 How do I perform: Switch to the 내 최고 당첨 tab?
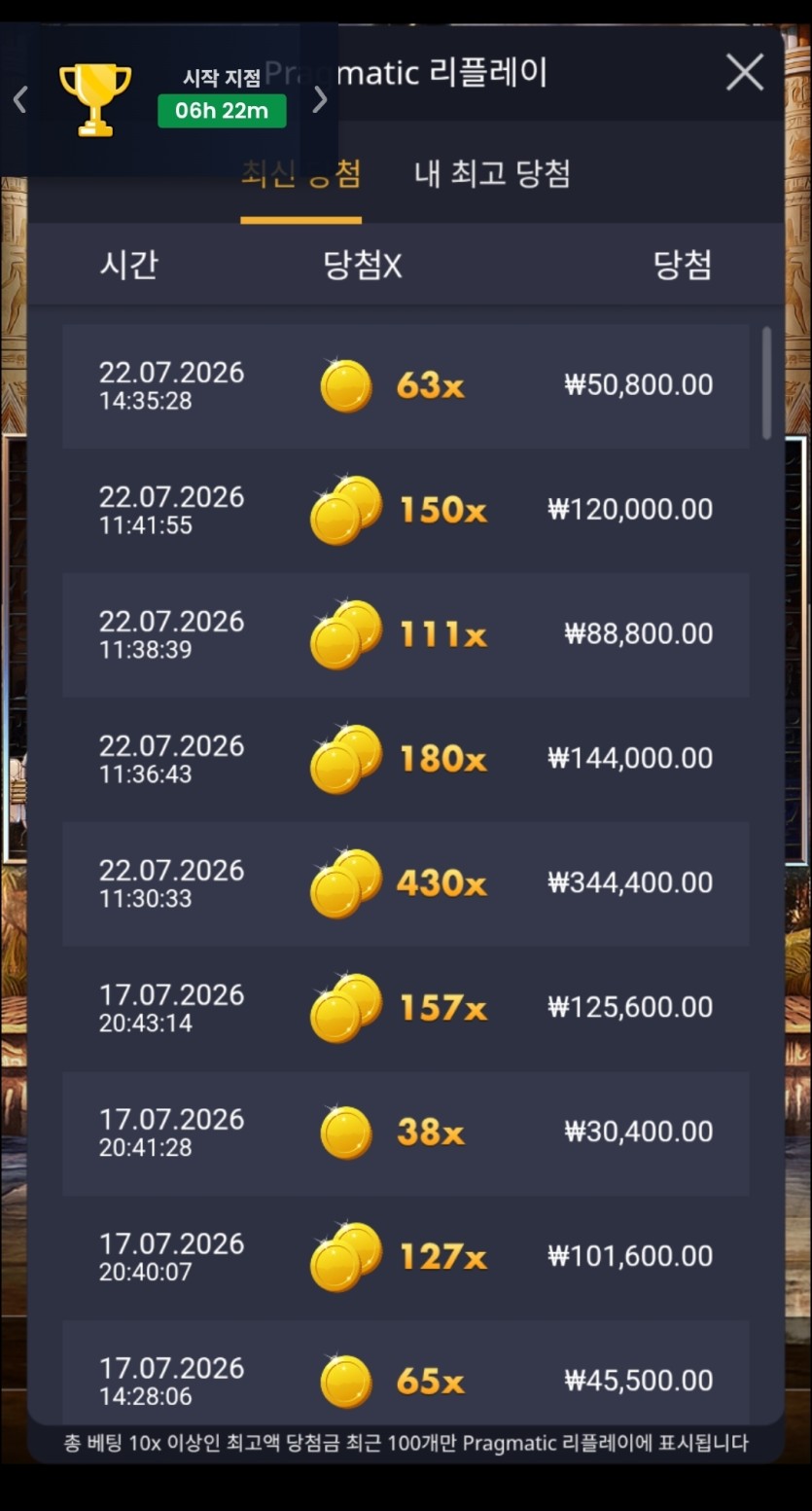[x=492, y=174]
